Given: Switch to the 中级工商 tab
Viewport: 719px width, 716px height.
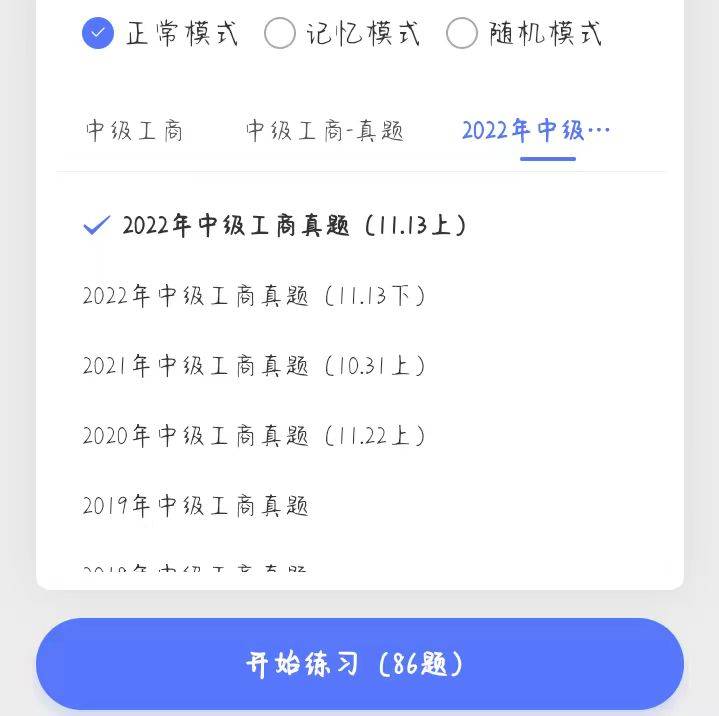Looking at the screenshot, I should click(x=134, y=131).
